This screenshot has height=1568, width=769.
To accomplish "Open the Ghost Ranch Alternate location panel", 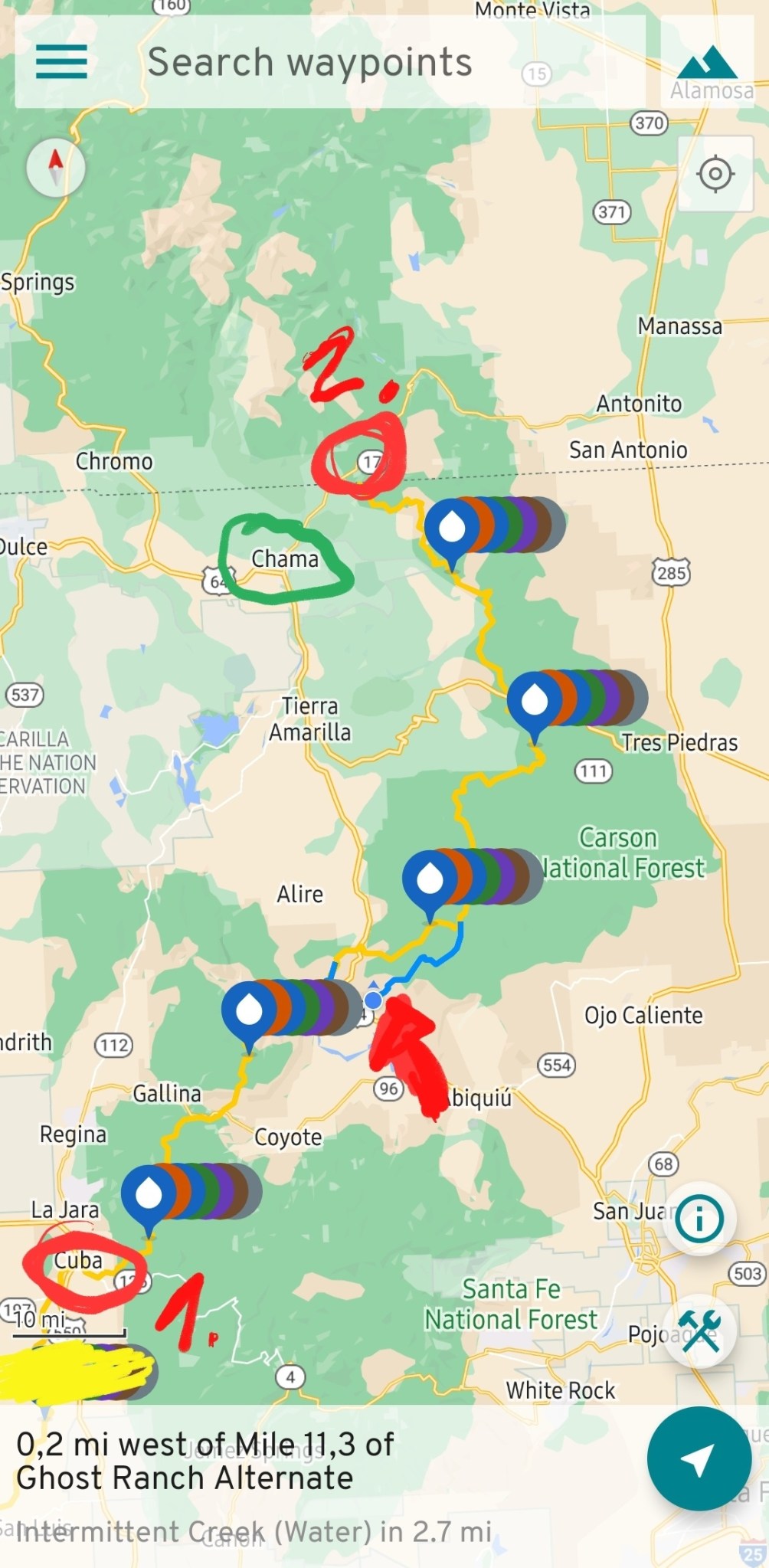I will tap(207, 1462).
